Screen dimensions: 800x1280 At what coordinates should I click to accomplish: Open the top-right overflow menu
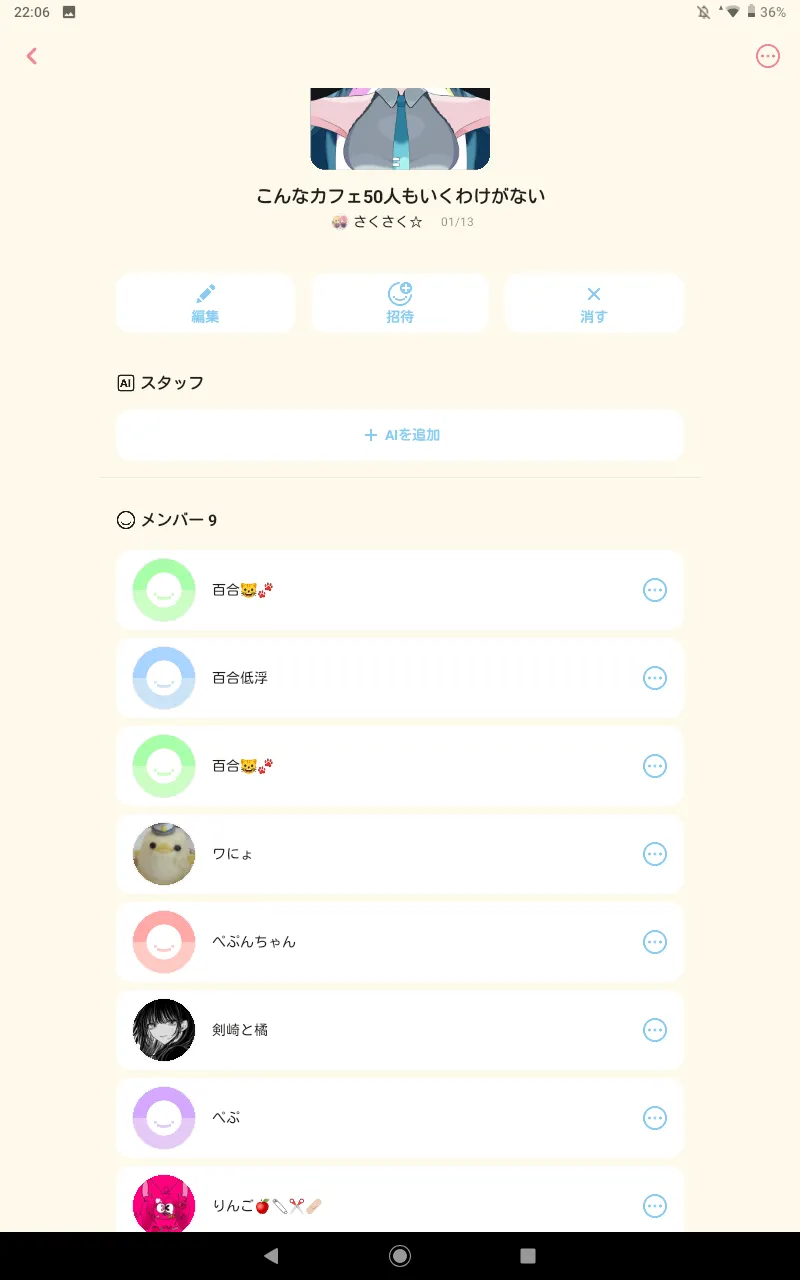pyautogui.click(x=767, y=56)
